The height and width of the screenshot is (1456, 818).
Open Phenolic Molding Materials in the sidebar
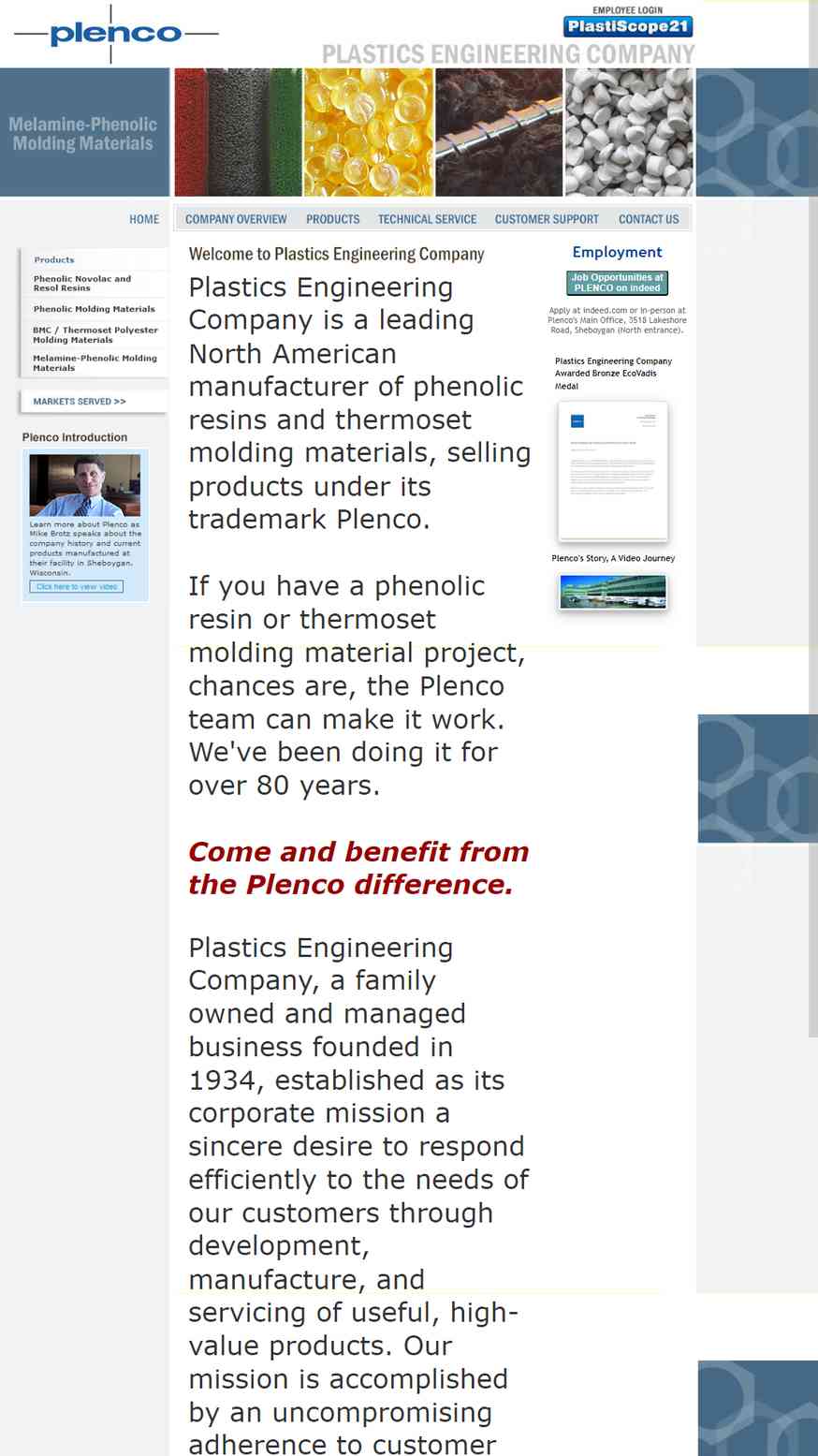[95, 309]
